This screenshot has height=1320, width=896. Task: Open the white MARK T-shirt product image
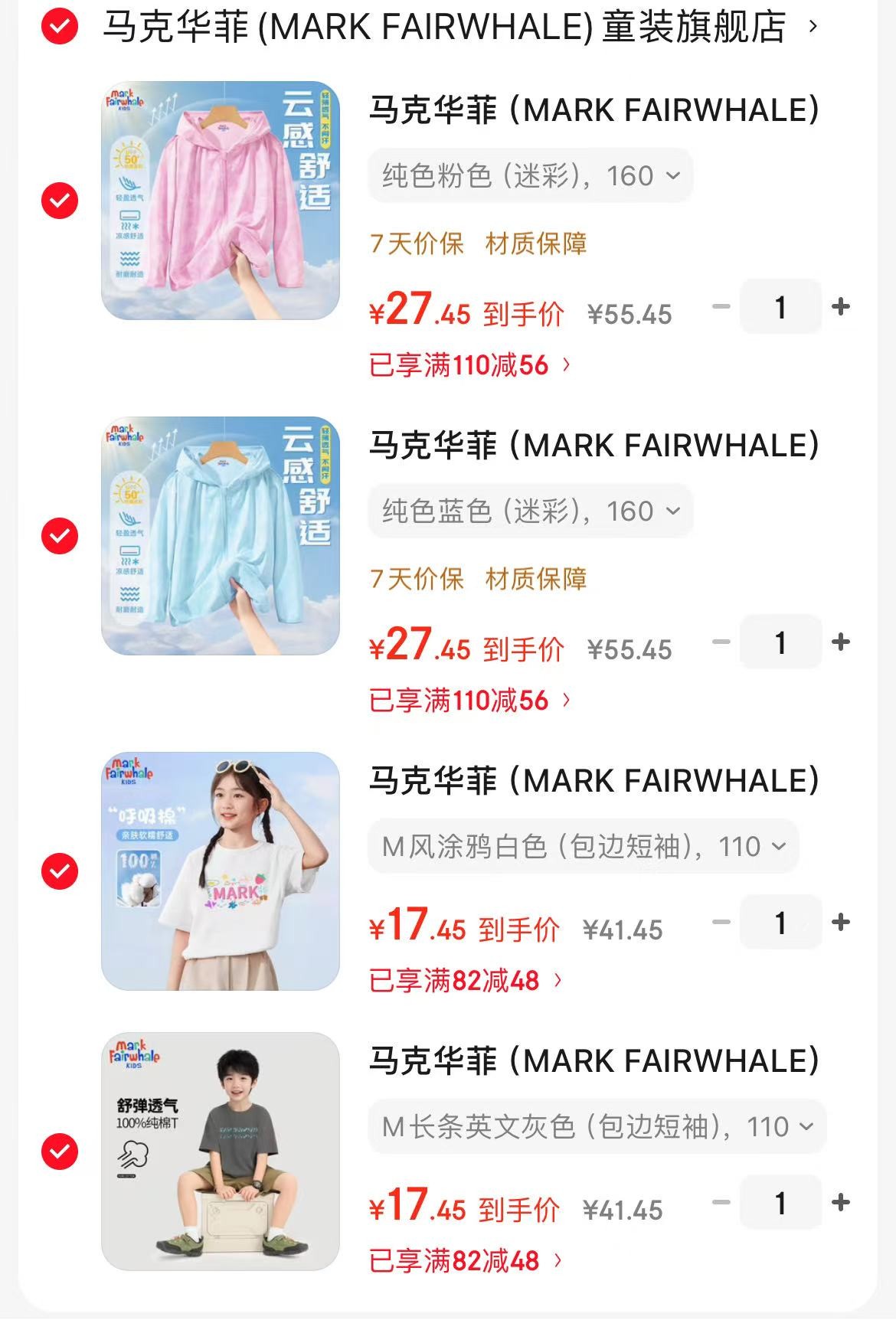221,871
